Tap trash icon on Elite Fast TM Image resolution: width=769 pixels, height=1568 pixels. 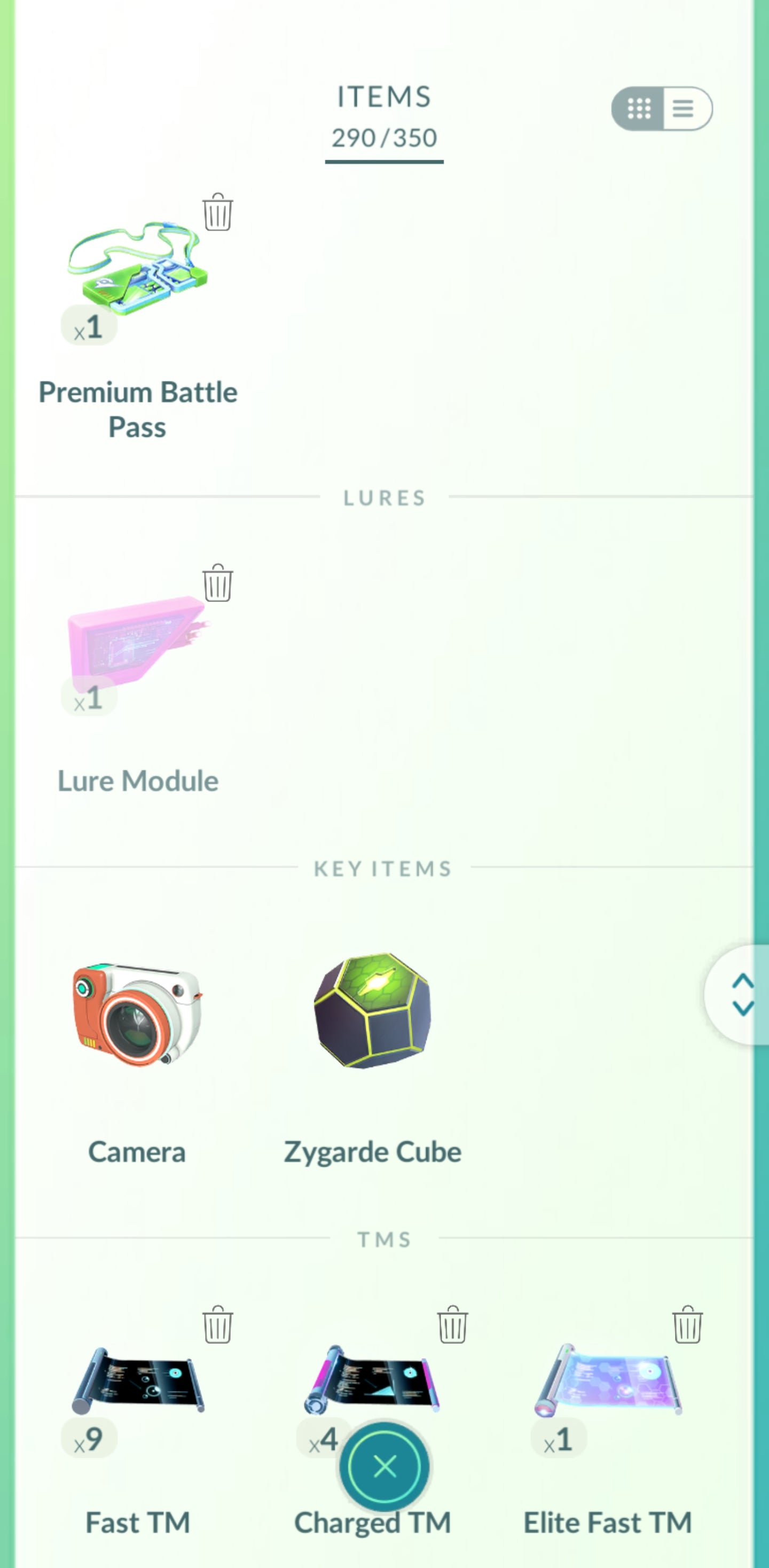[x=687, y=1324]
